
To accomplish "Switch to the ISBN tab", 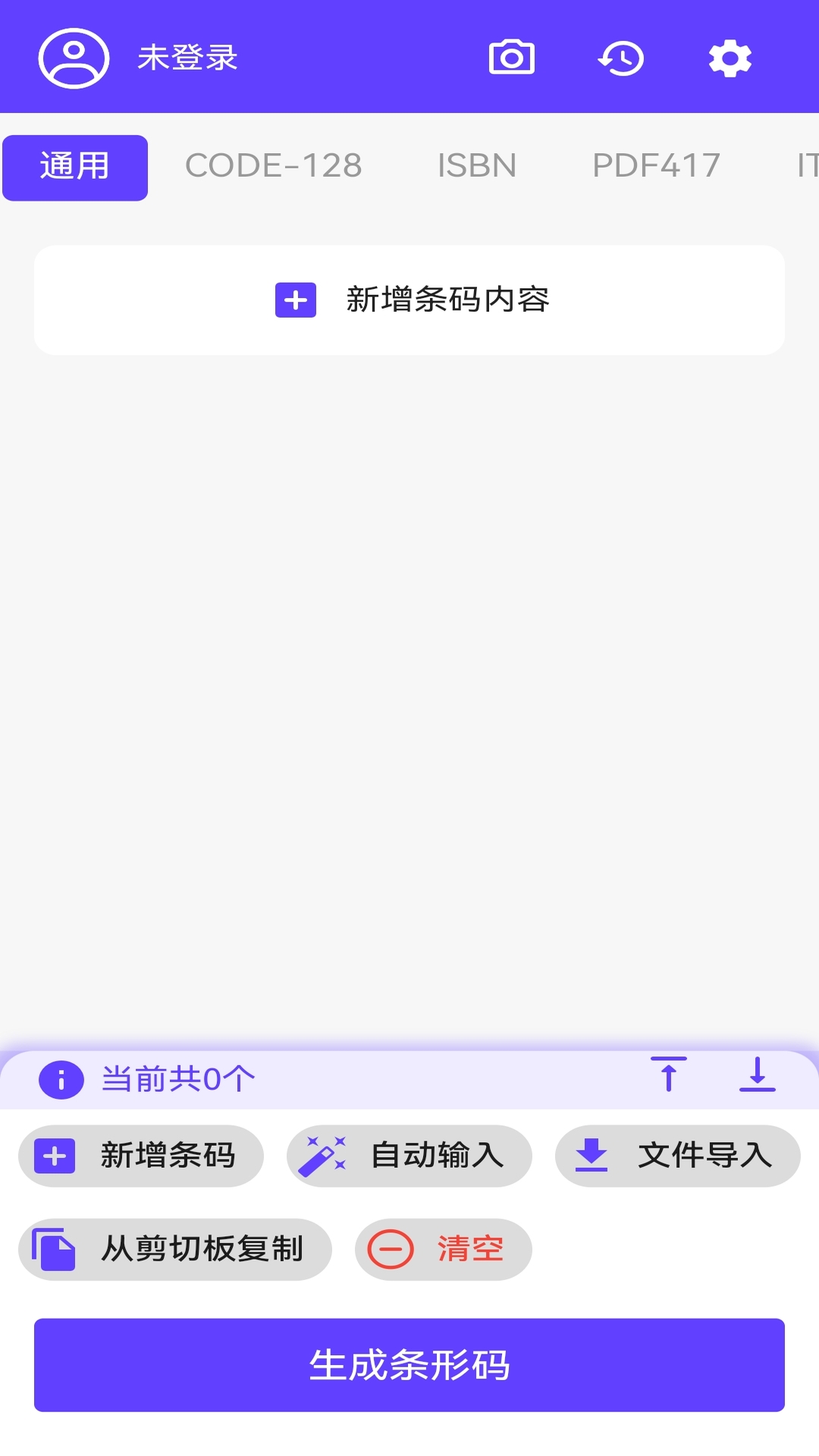I will (476, 166).
